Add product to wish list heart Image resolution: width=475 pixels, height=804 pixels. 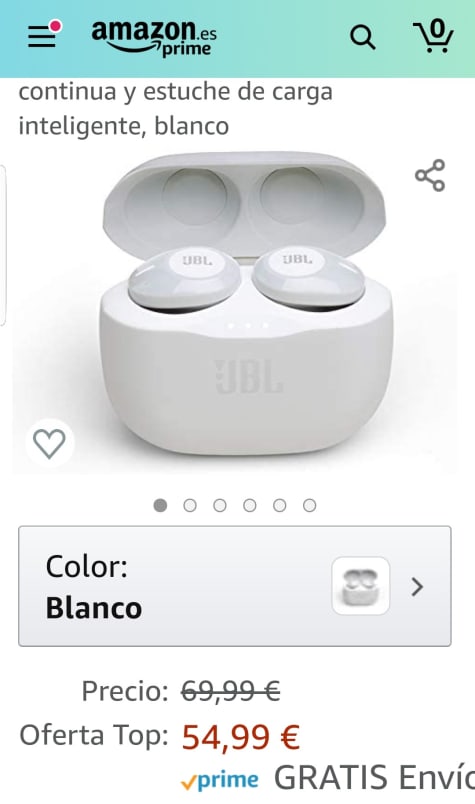point(49,443)
